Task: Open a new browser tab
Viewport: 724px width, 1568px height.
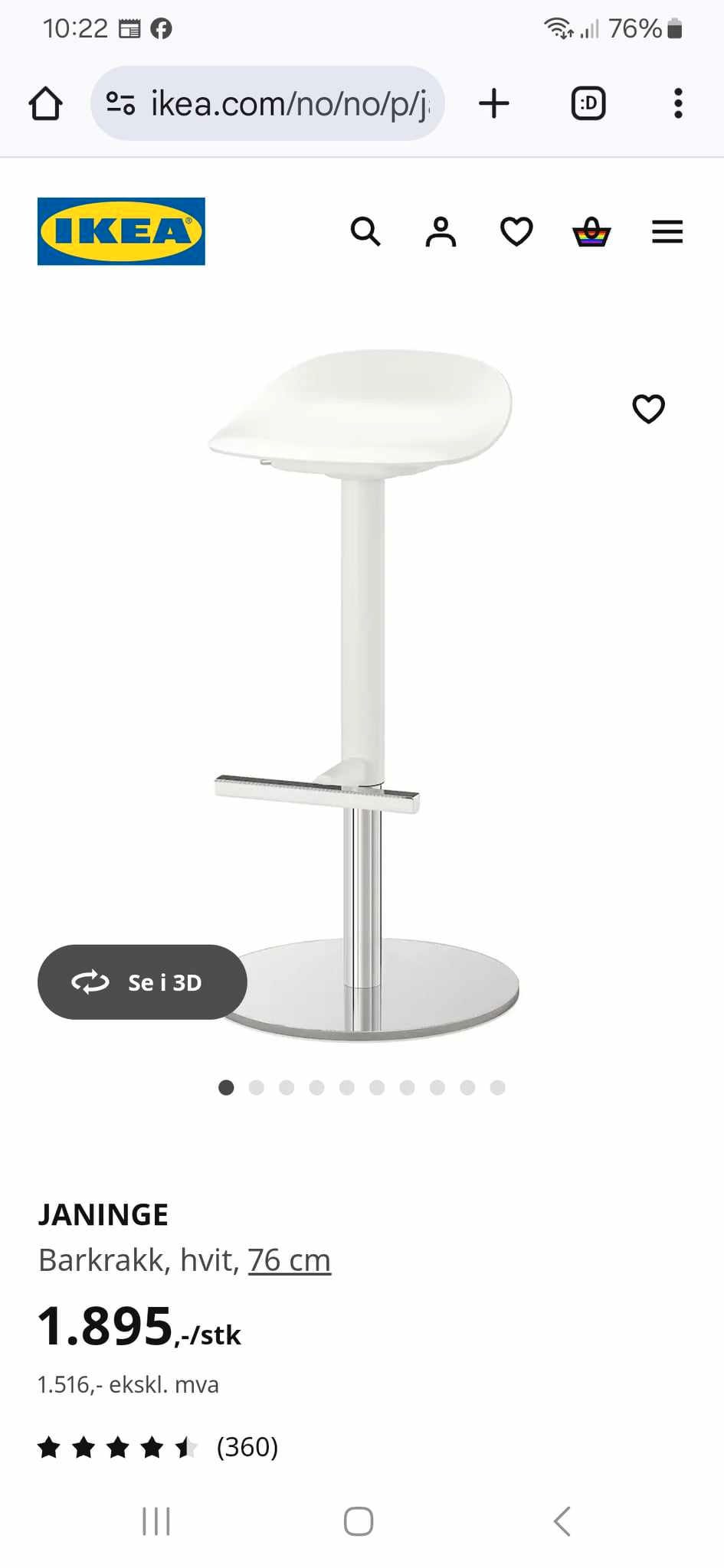Action: (x=494, y=103)
